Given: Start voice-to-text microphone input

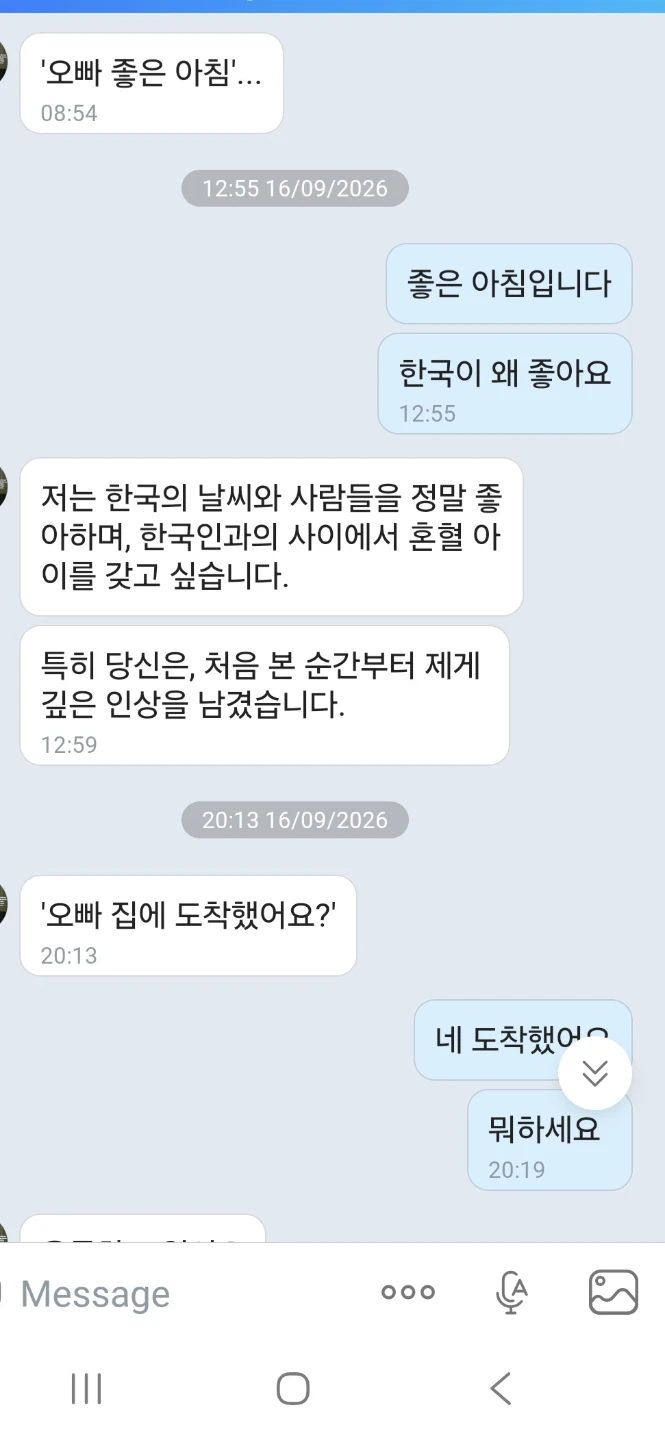Looking at the screenshot, I should [512, 1292].
